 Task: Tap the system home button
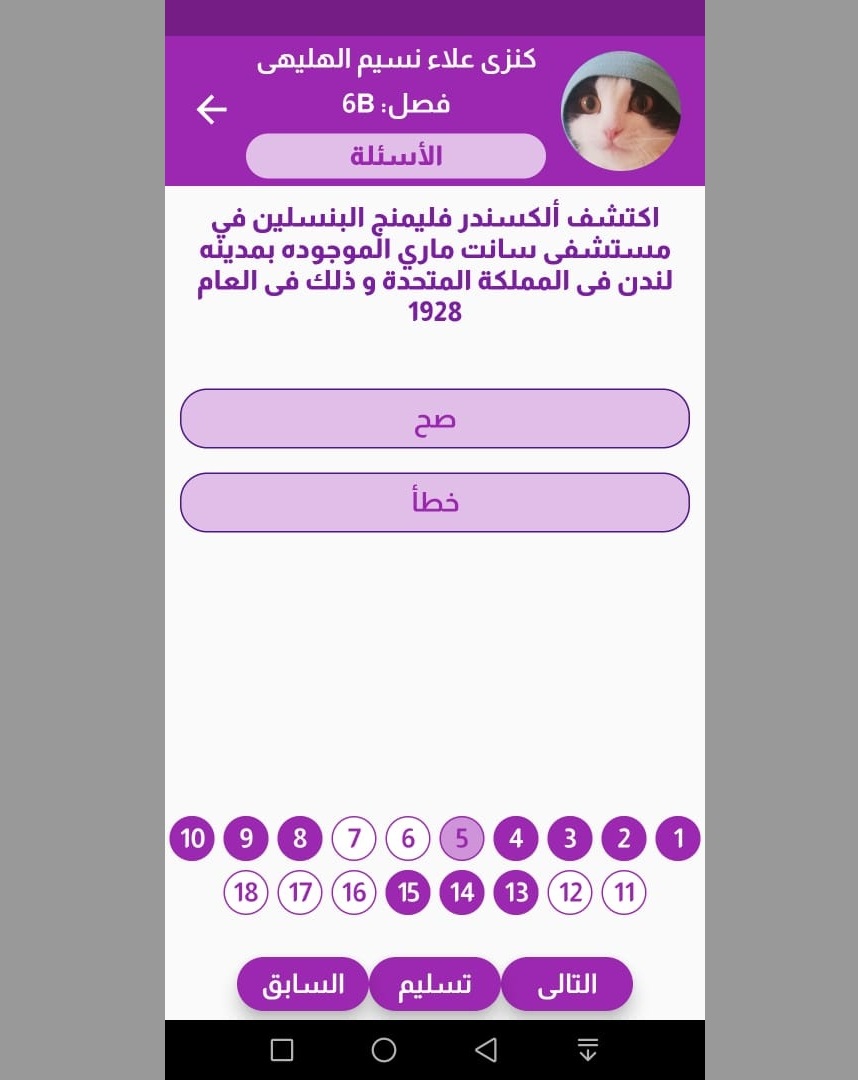(384, 1050)
